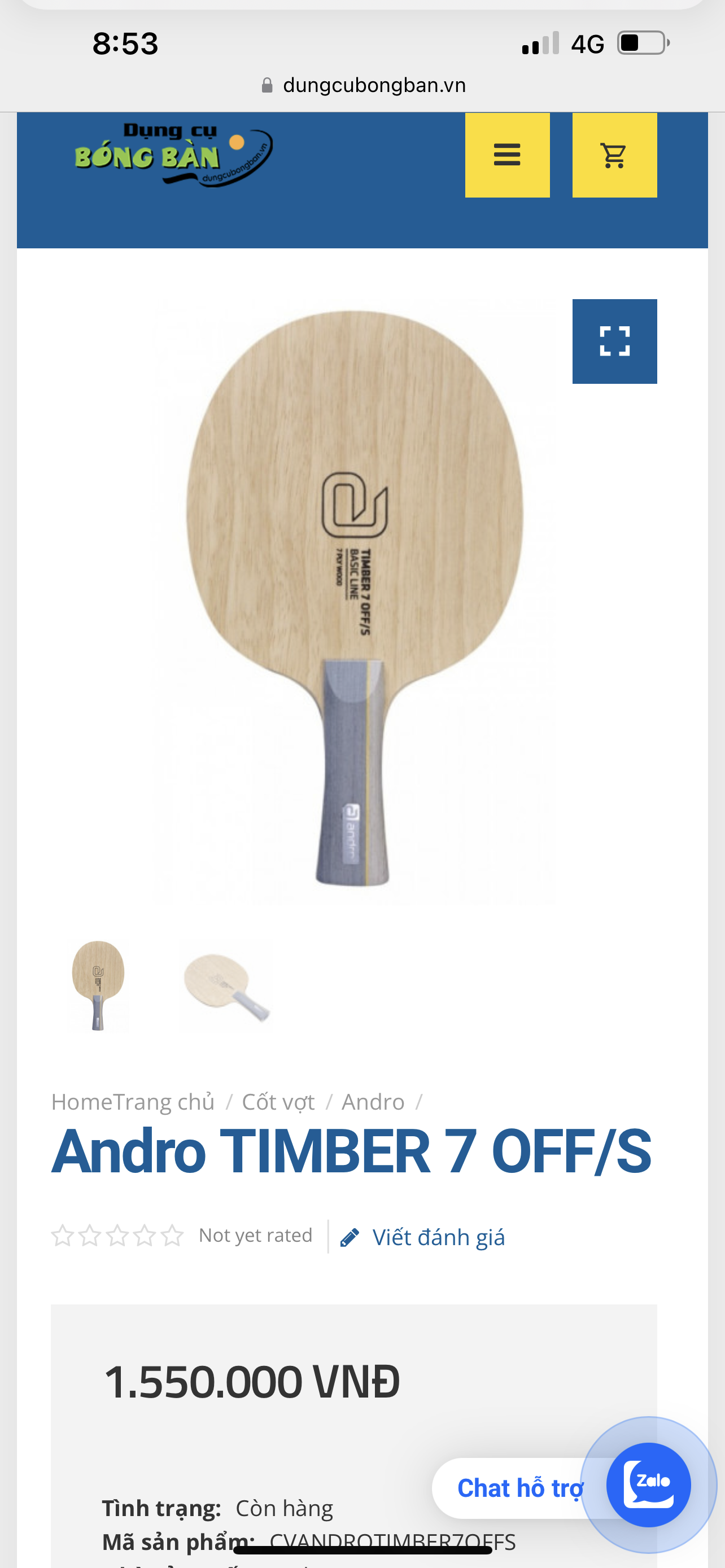Tap the dungcubongban.vn address bar
The image size is (725, 1568).
point(363,85)
